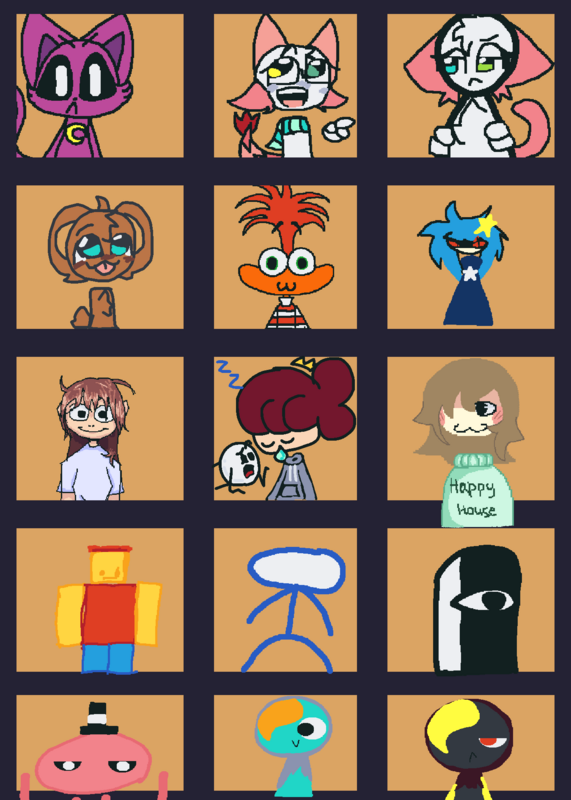
Task: Select the orange-beaked bird in striped shirt
Action: point(285,257)
